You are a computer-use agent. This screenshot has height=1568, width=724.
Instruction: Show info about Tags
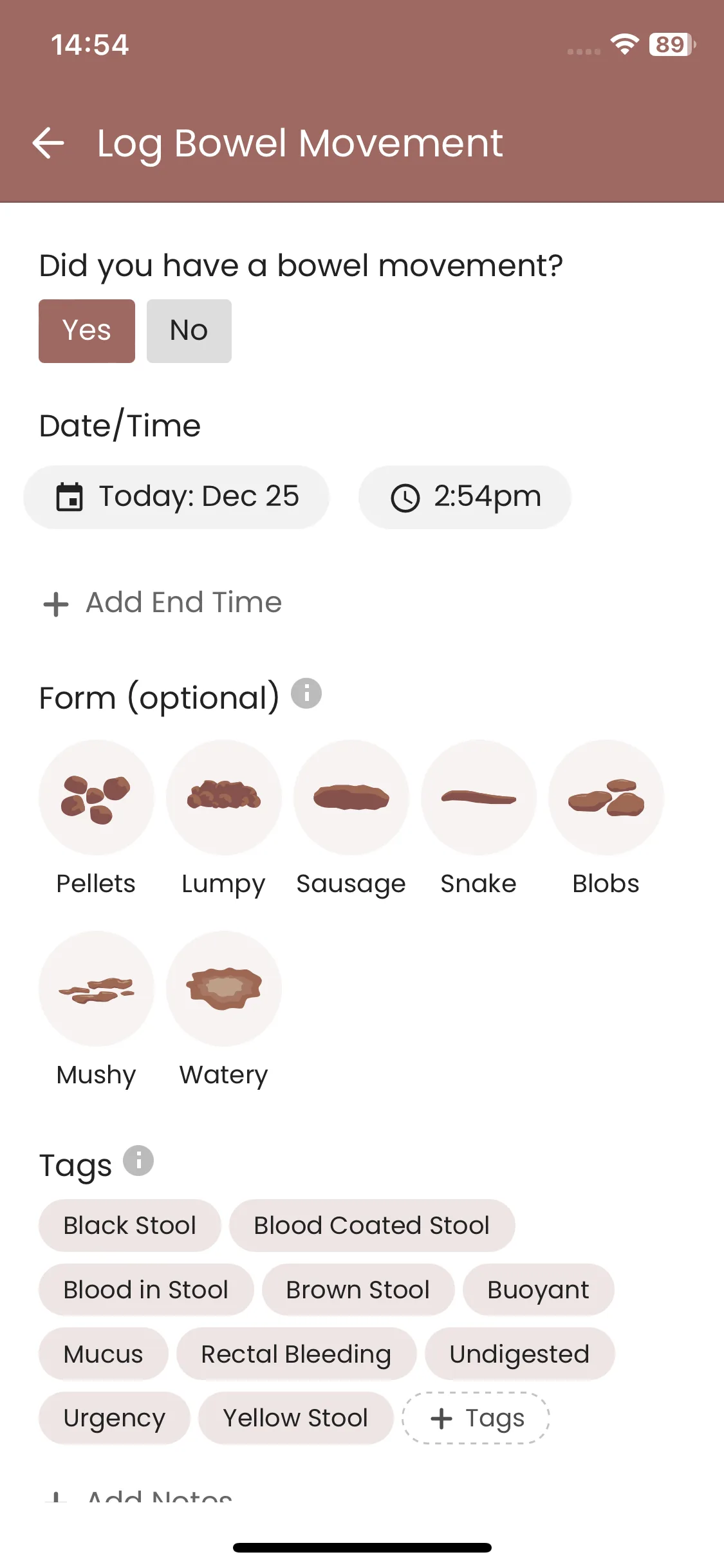click(x=138, y=1161)
